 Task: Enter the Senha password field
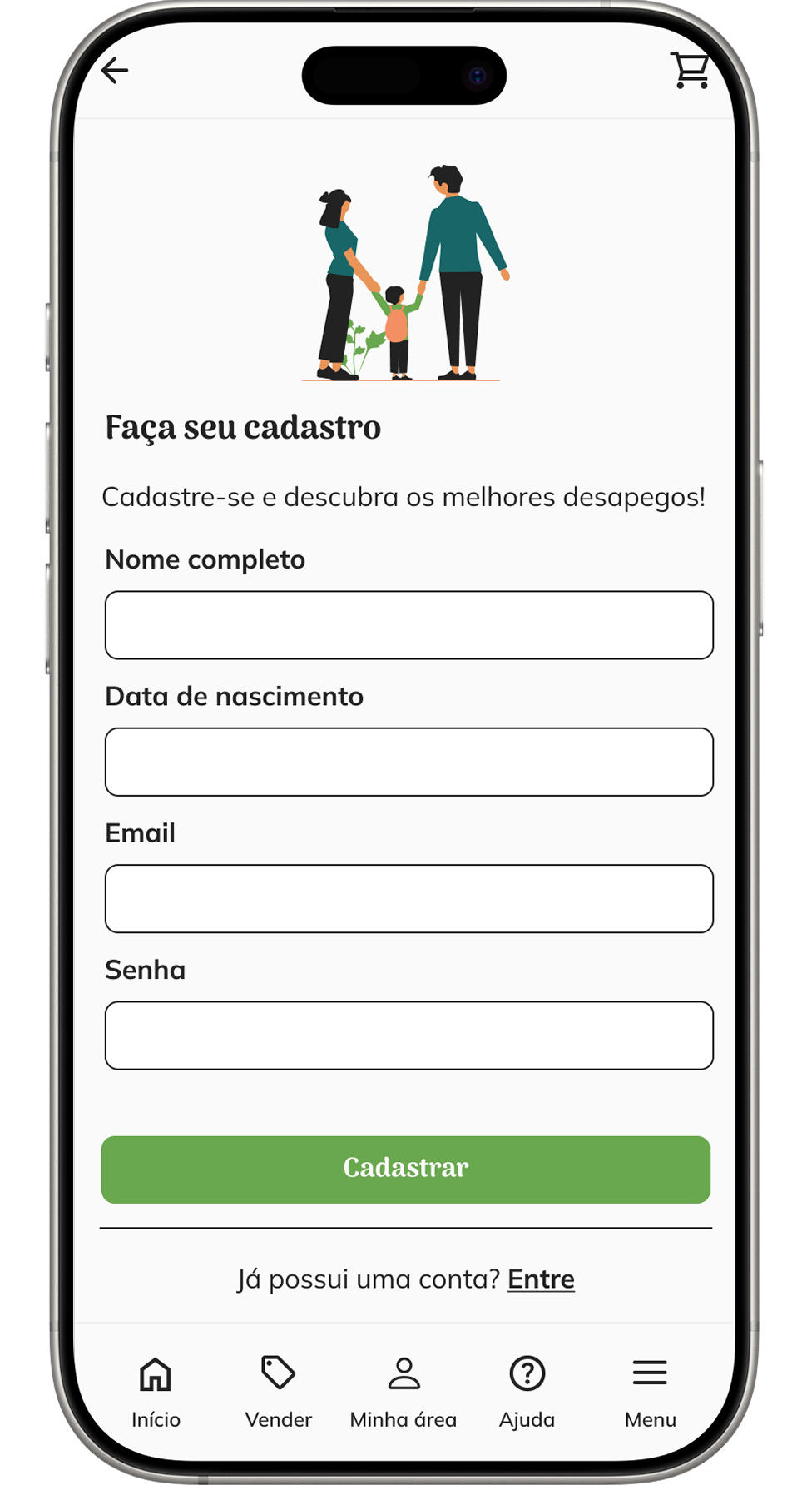[408, 1035]
